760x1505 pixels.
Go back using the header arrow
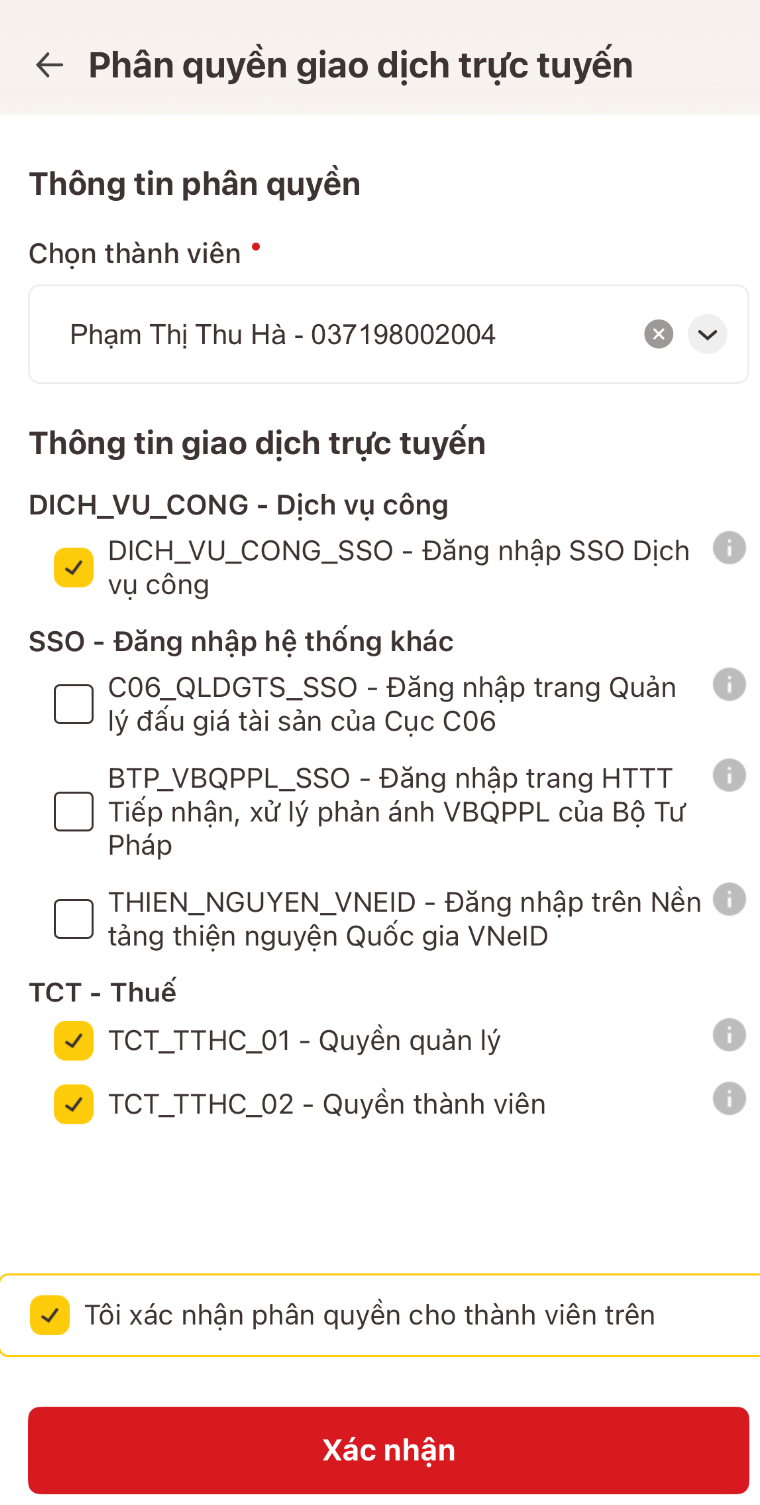(49, 65)
